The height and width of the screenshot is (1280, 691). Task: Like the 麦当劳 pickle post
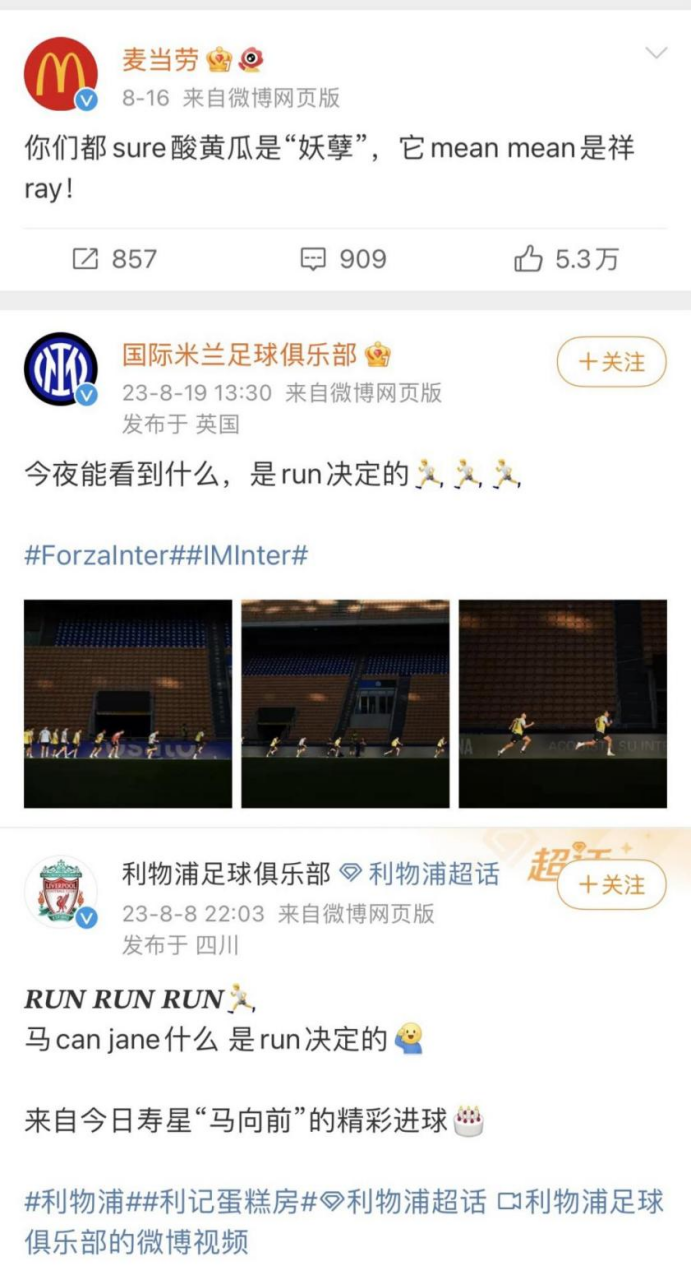click(x=566, y=260)
